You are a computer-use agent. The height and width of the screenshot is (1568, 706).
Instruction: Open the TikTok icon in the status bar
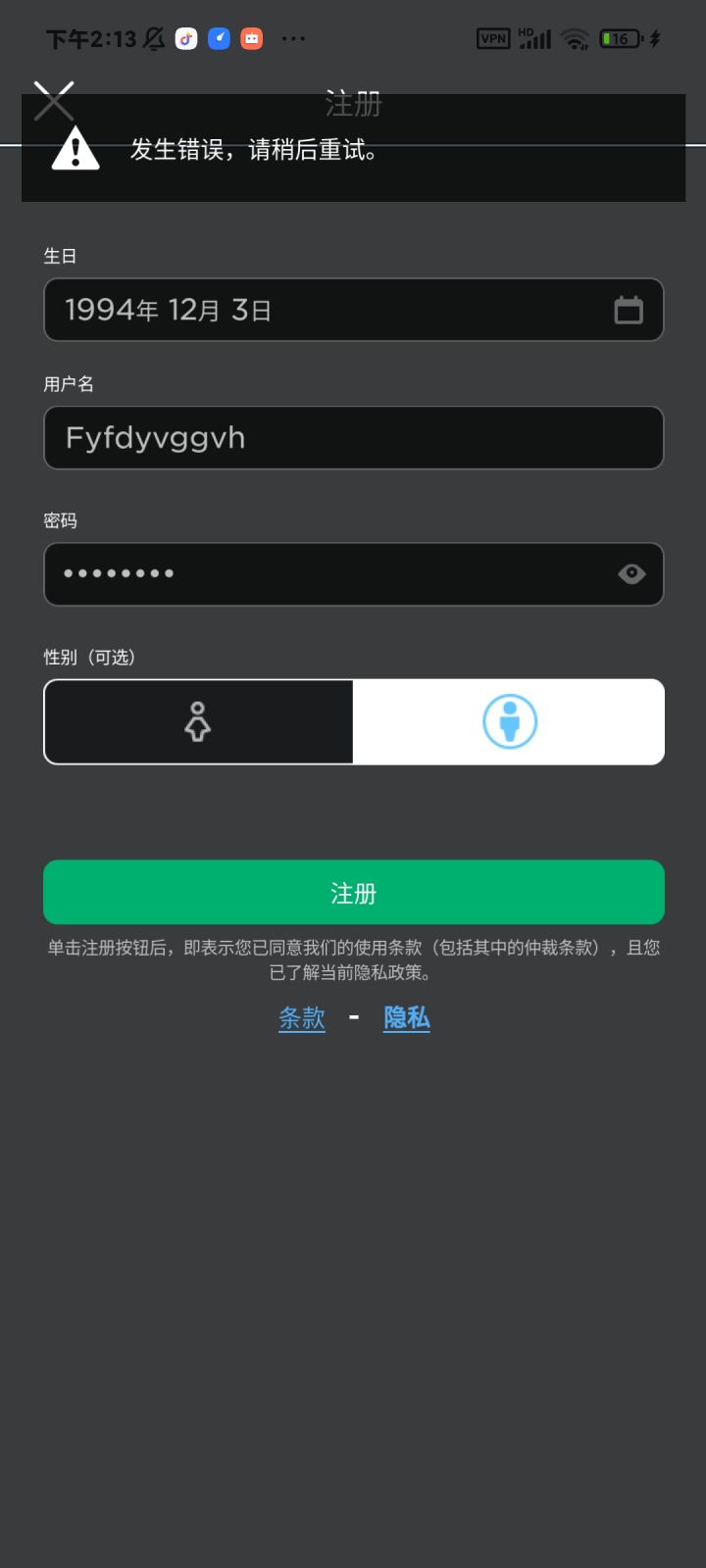point(186,38)
